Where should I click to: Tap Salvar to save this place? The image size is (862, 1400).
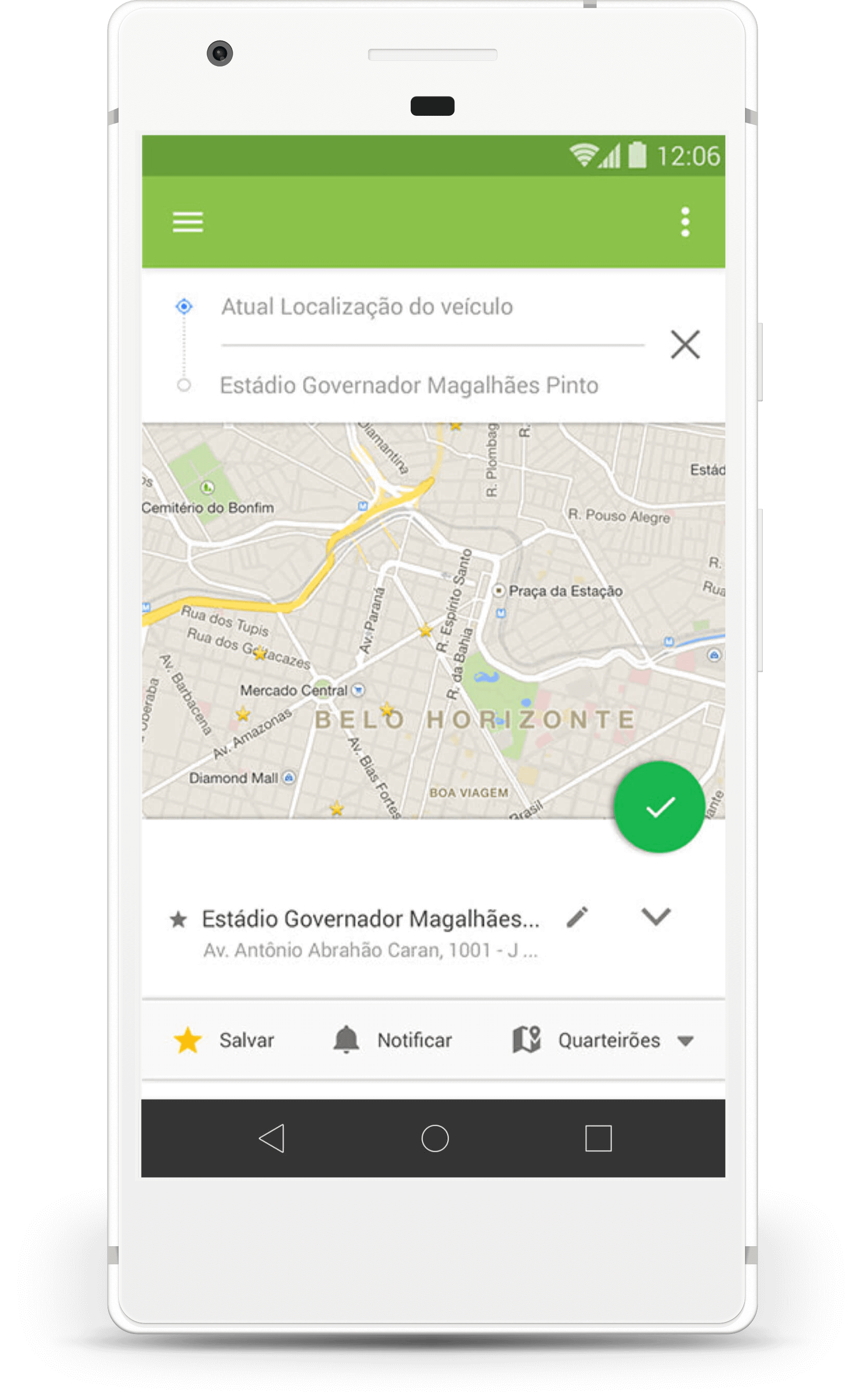[224, 1040]
